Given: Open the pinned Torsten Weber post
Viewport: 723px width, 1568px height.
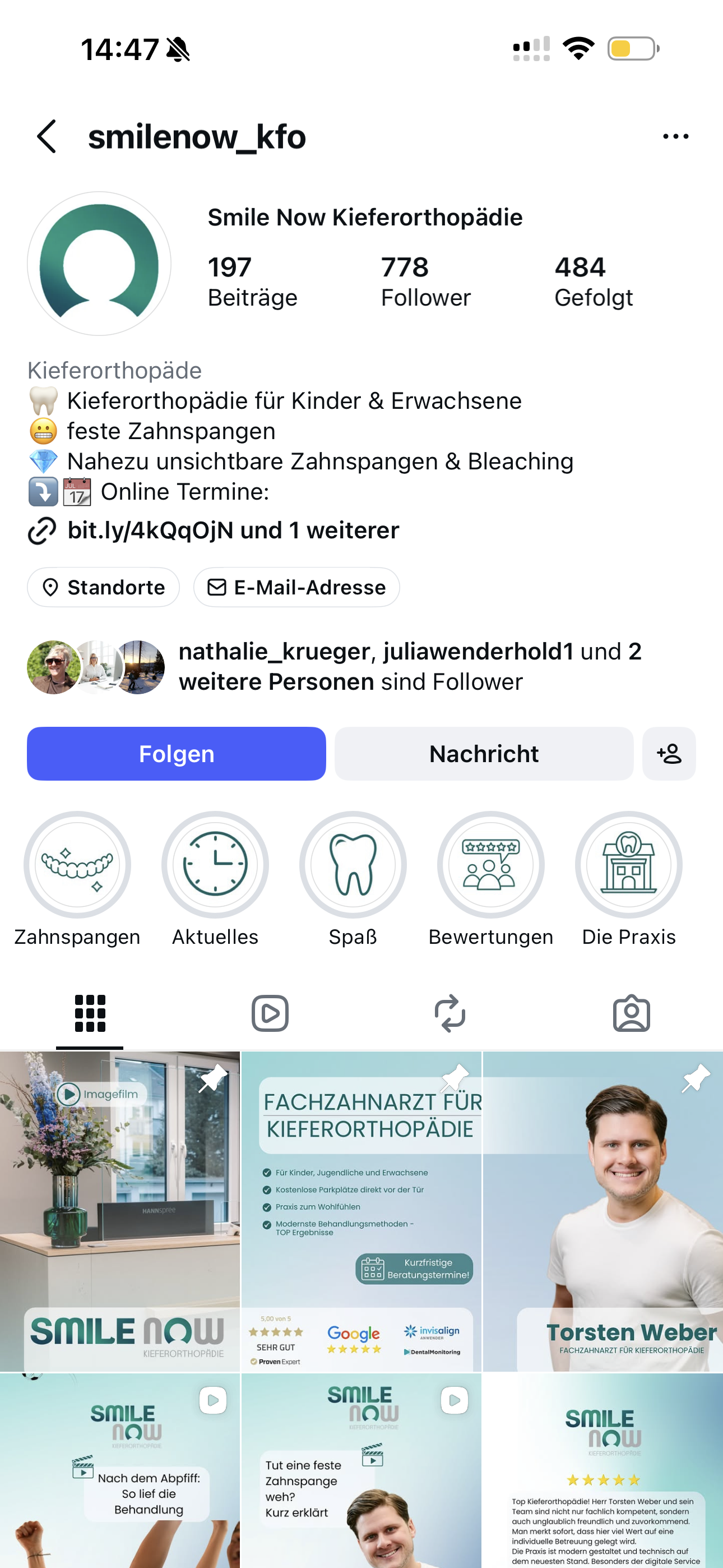Looking at the screenshot, I should (603, 1211).
